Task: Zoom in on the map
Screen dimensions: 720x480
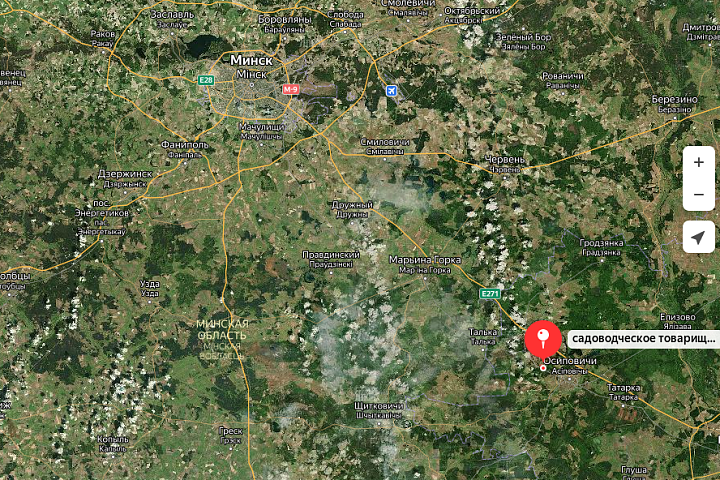Action: pyautogui.click(x=698, y=162)
